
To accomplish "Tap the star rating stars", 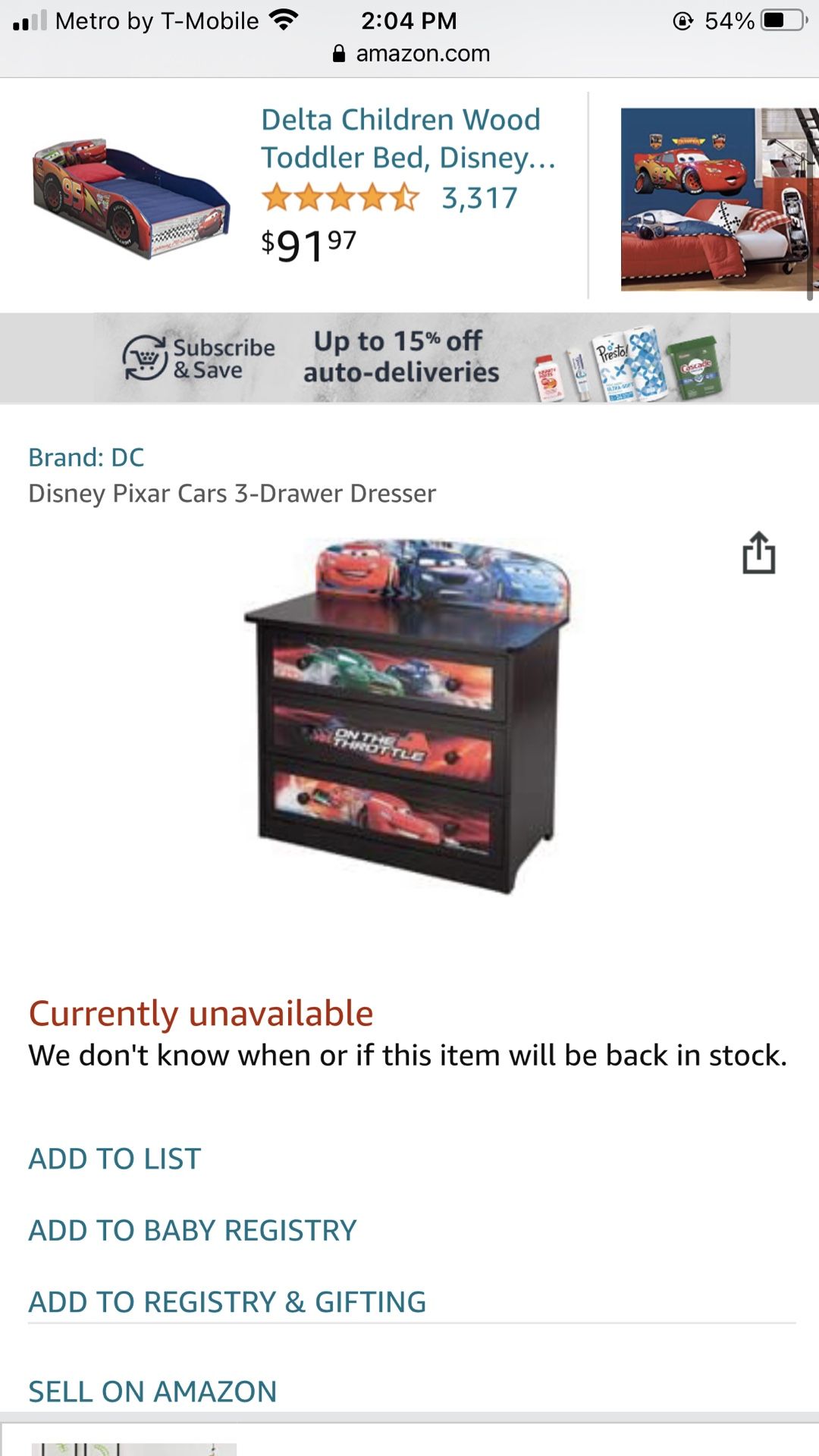I will 340,198.
